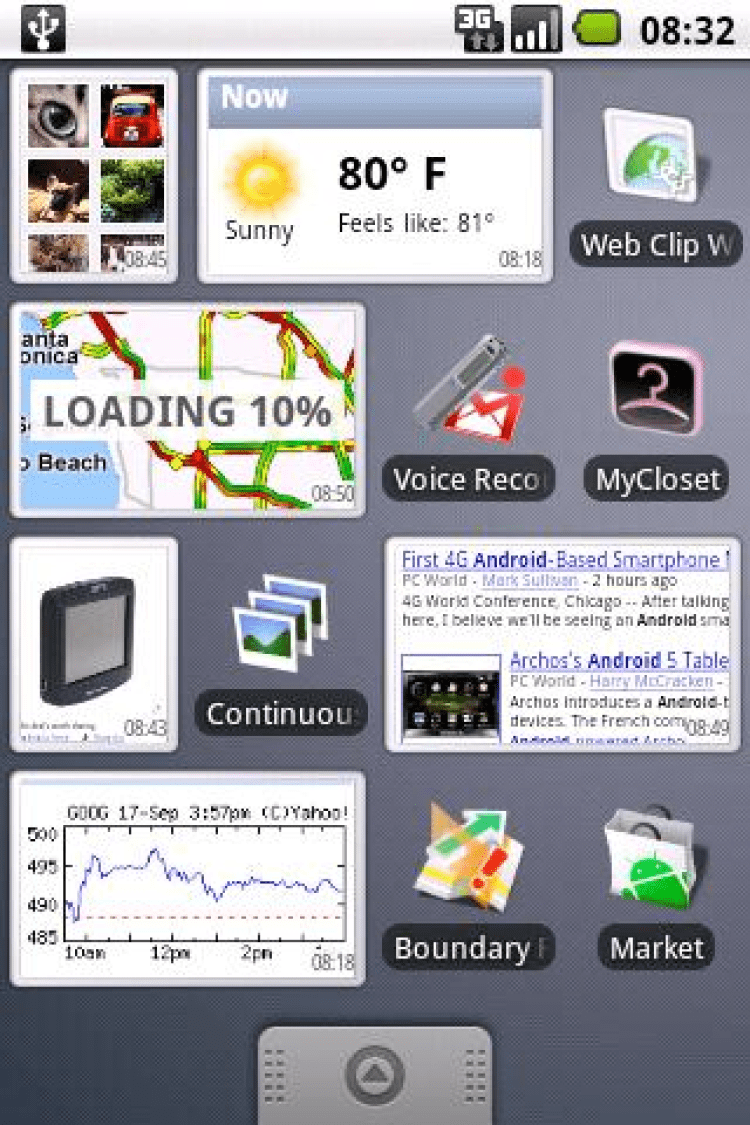This screenshot has height=1125, width=750.
Task: Open the traffic map widget showing LOADING 10%
Action: pyautogui.click(x=188, y=410)
